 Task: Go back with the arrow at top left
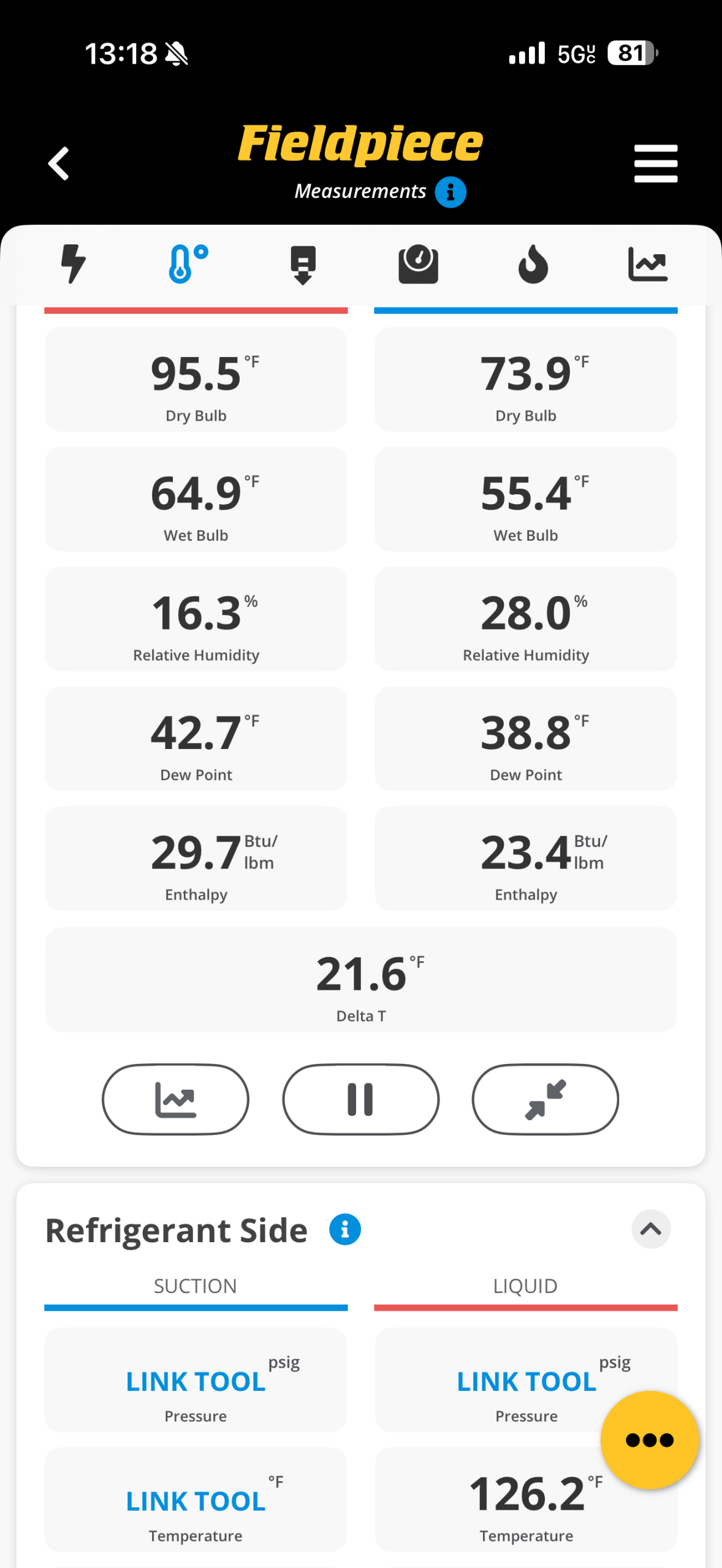58,164
